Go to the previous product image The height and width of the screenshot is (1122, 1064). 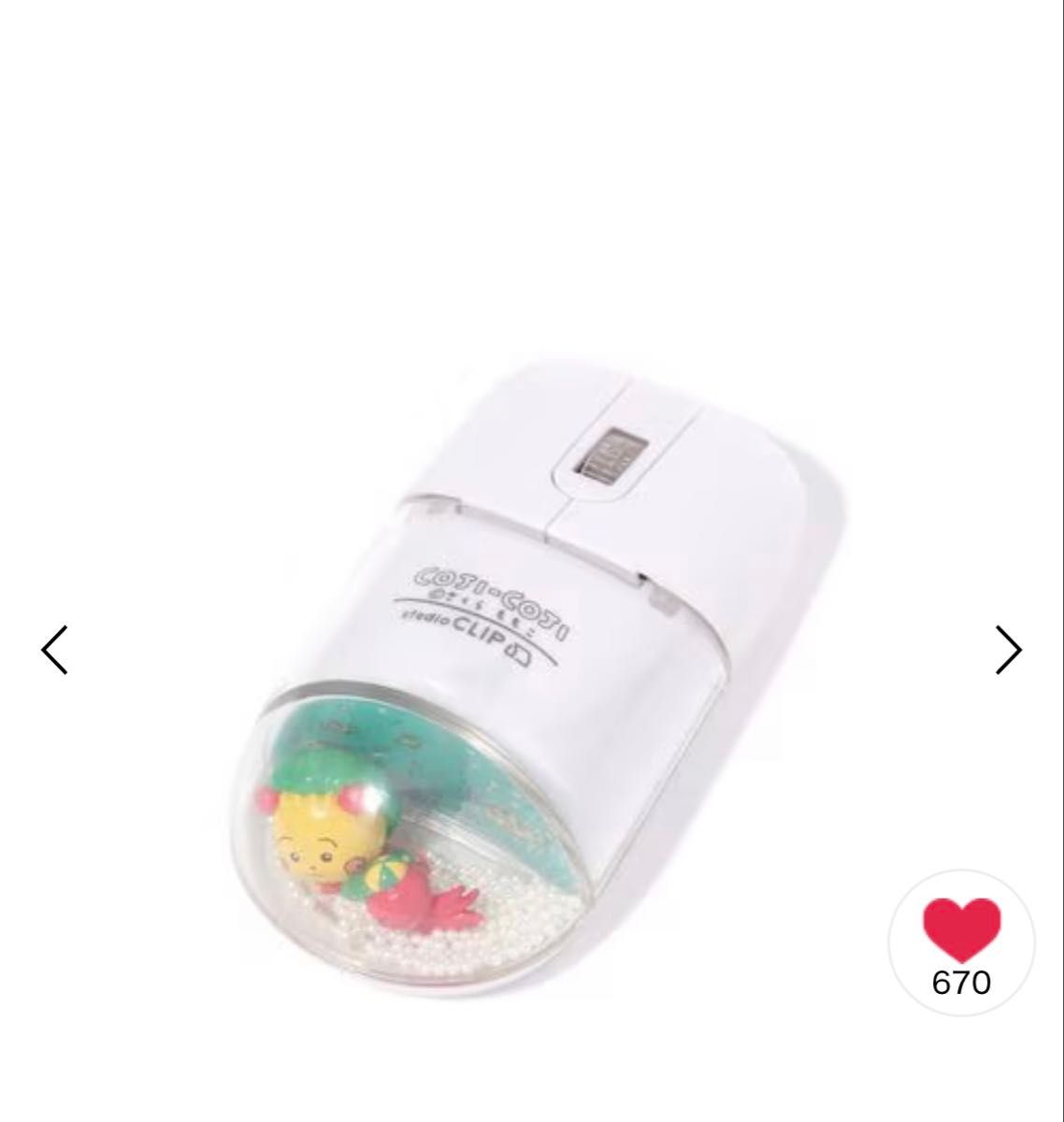click(x=55, y=650)
